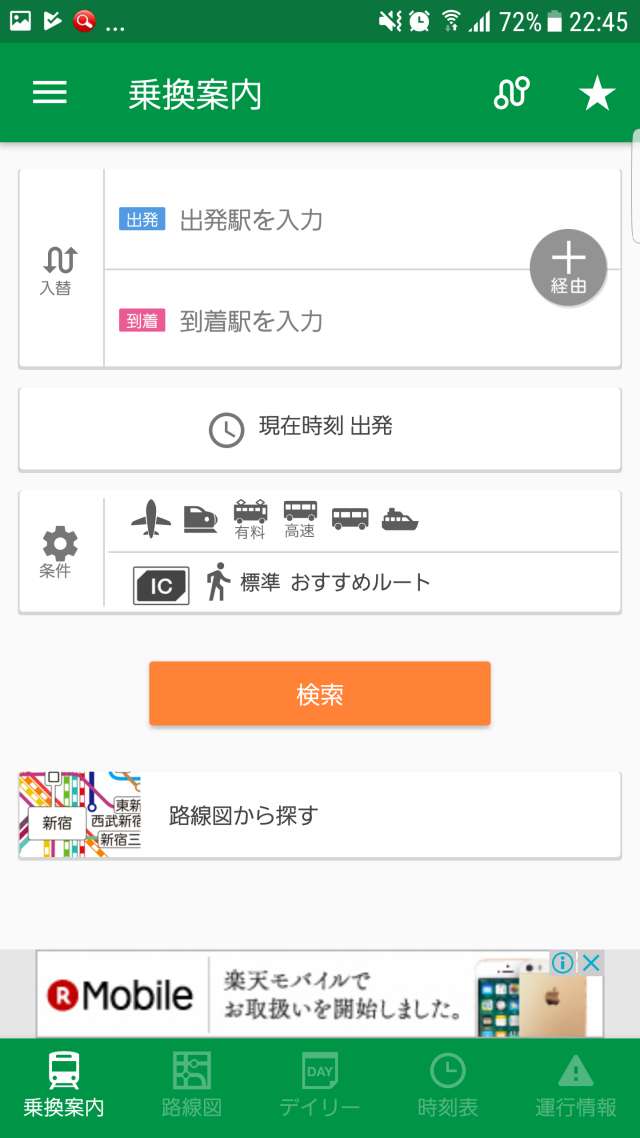Tap the 出発駅を入力 departure station field
This screenshot has width=640, height=1138.
coord(320,220)
